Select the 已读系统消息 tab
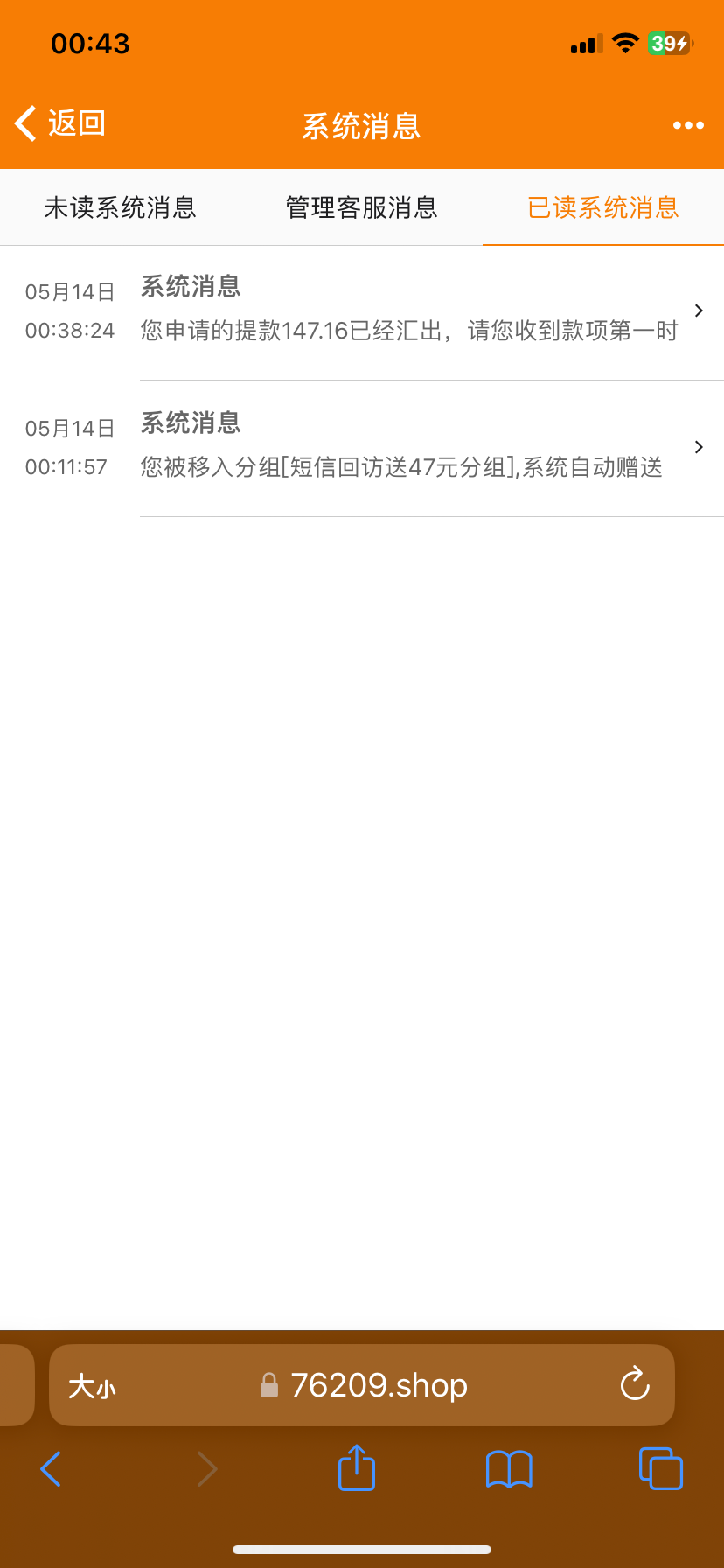 pyautogui.click(x=602, y=207)
